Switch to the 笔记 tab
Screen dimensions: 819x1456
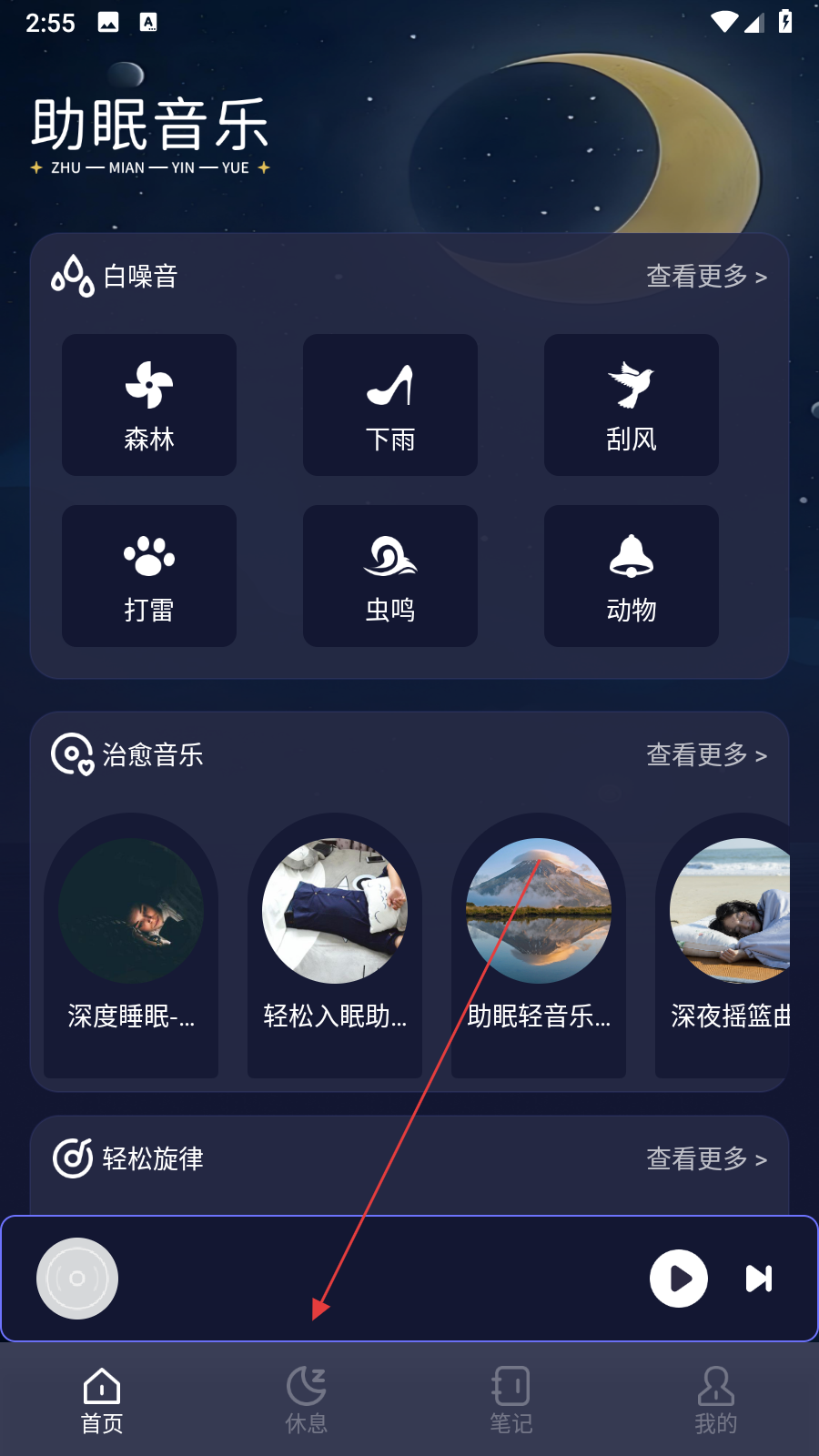[511, 1400]
